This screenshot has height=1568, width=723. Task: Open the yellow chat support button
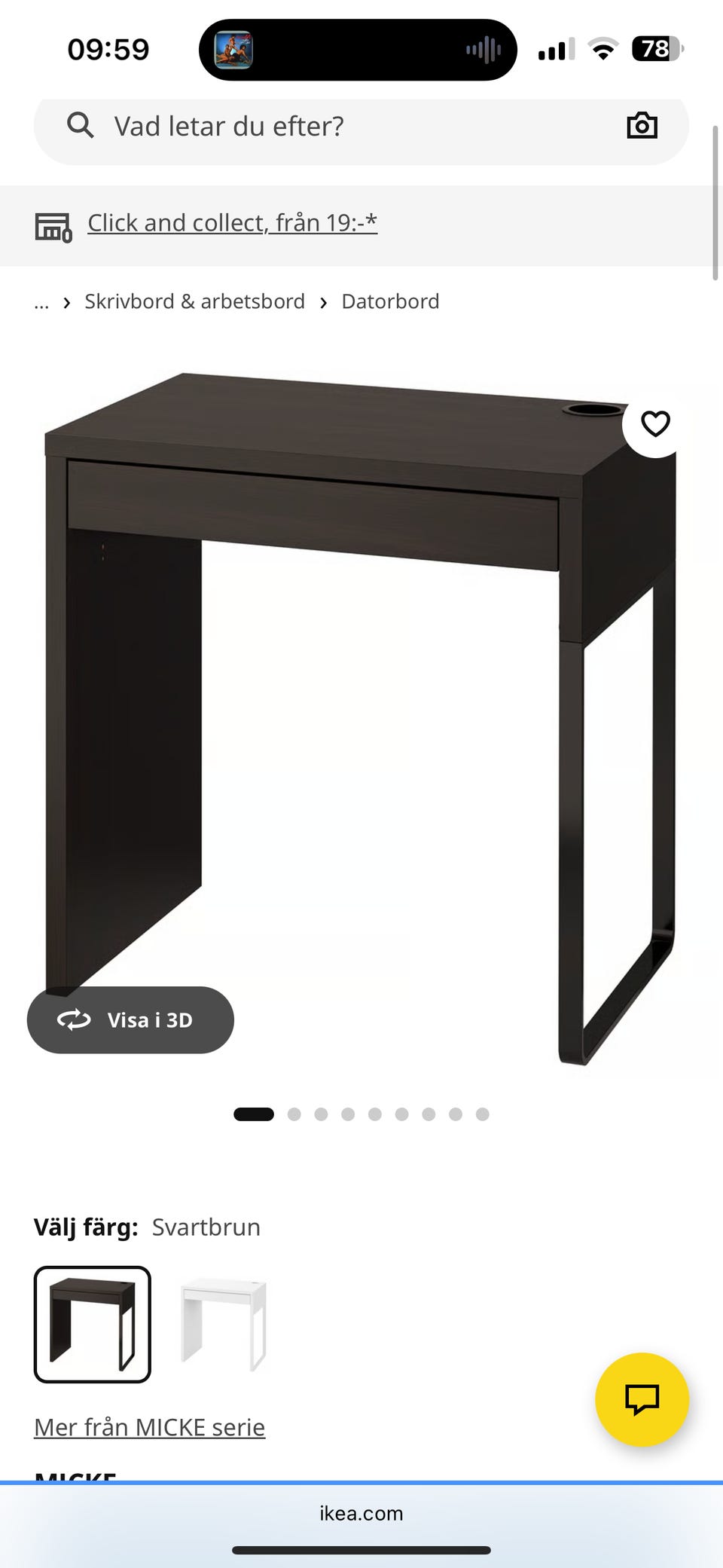[x=642, y=1399]
